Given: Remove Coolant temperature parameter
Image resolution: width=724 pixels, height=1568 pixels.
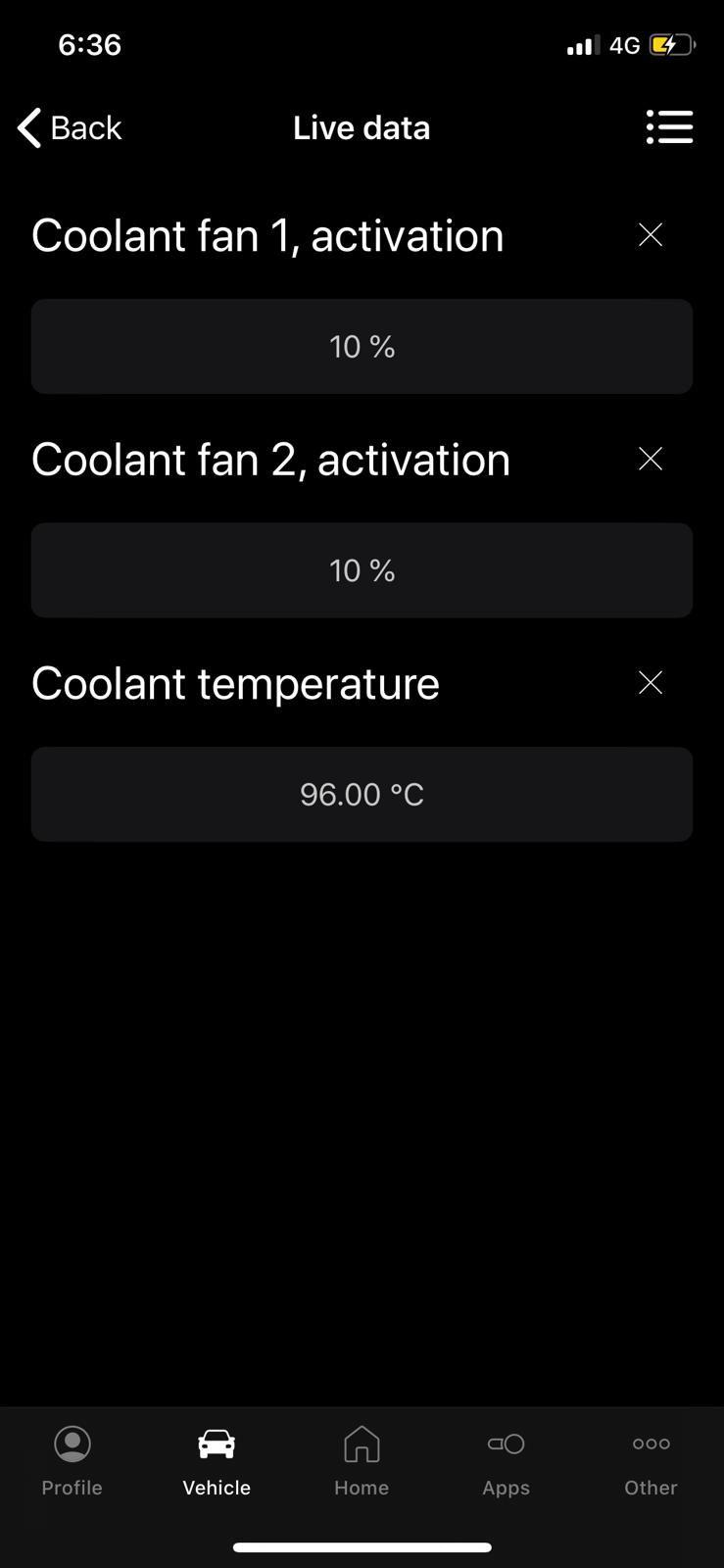Looking at the screenshot, I should tap(651, 683).
